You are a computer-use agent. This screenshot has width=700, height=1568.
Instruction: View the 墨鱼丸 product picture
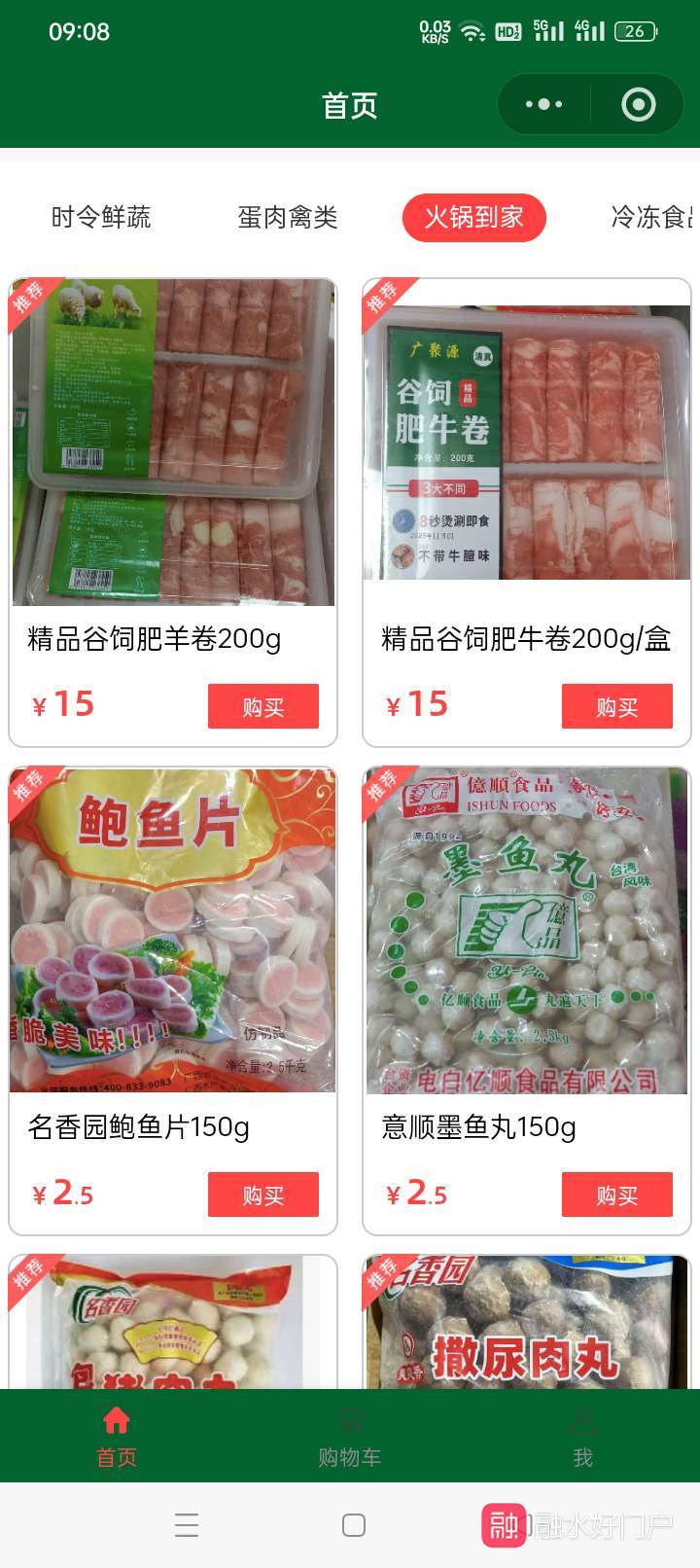click(x=526, y=931)
